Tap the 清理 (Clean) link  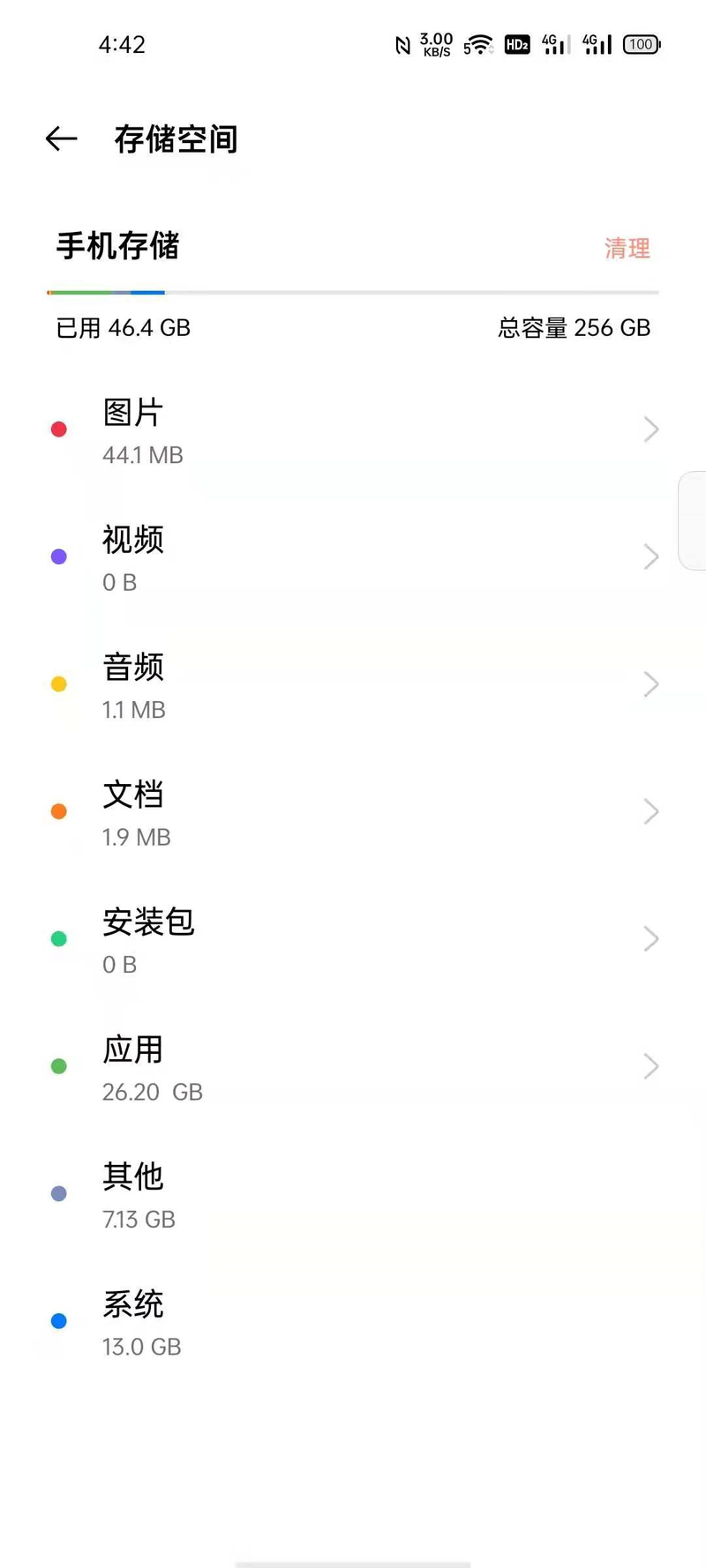coord(627,248)
